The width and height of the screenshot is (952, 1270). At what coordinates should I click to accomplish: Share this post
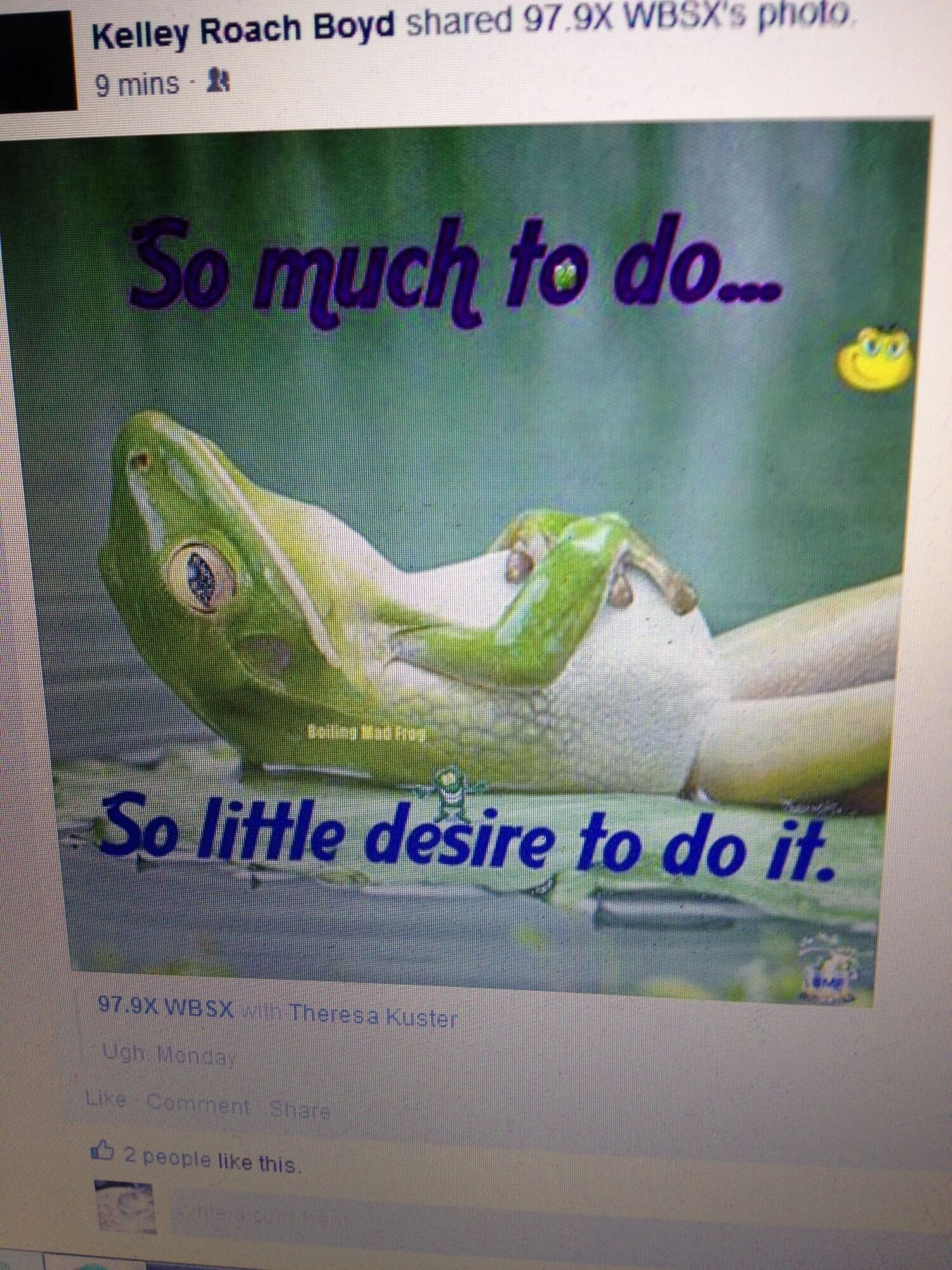point(300,1111)
